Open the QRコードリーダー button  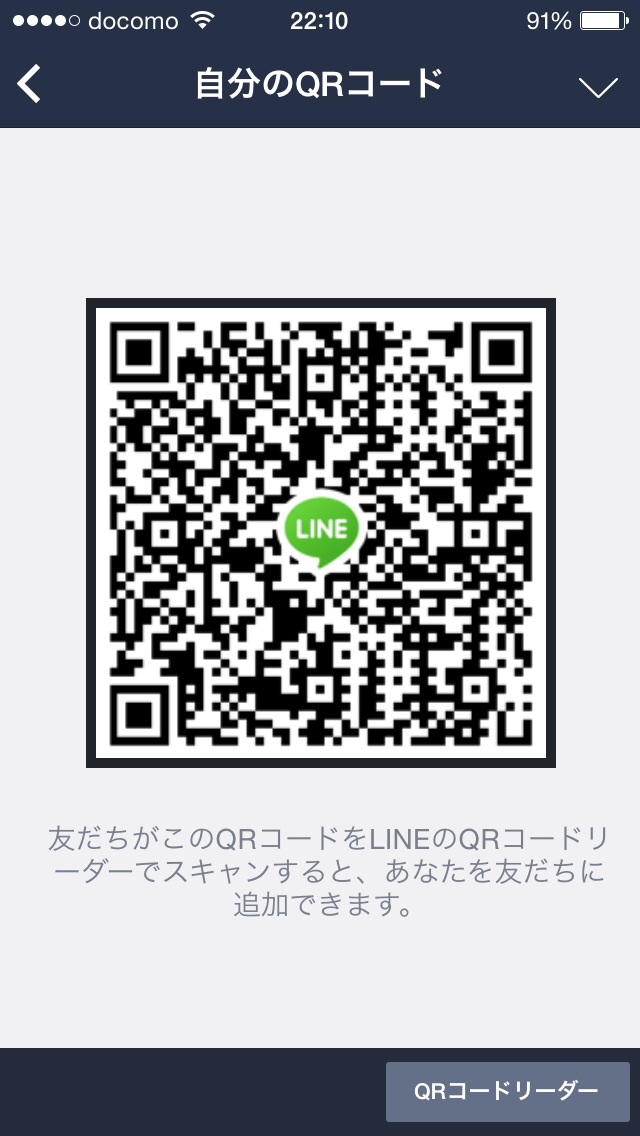click(507, 1091)
